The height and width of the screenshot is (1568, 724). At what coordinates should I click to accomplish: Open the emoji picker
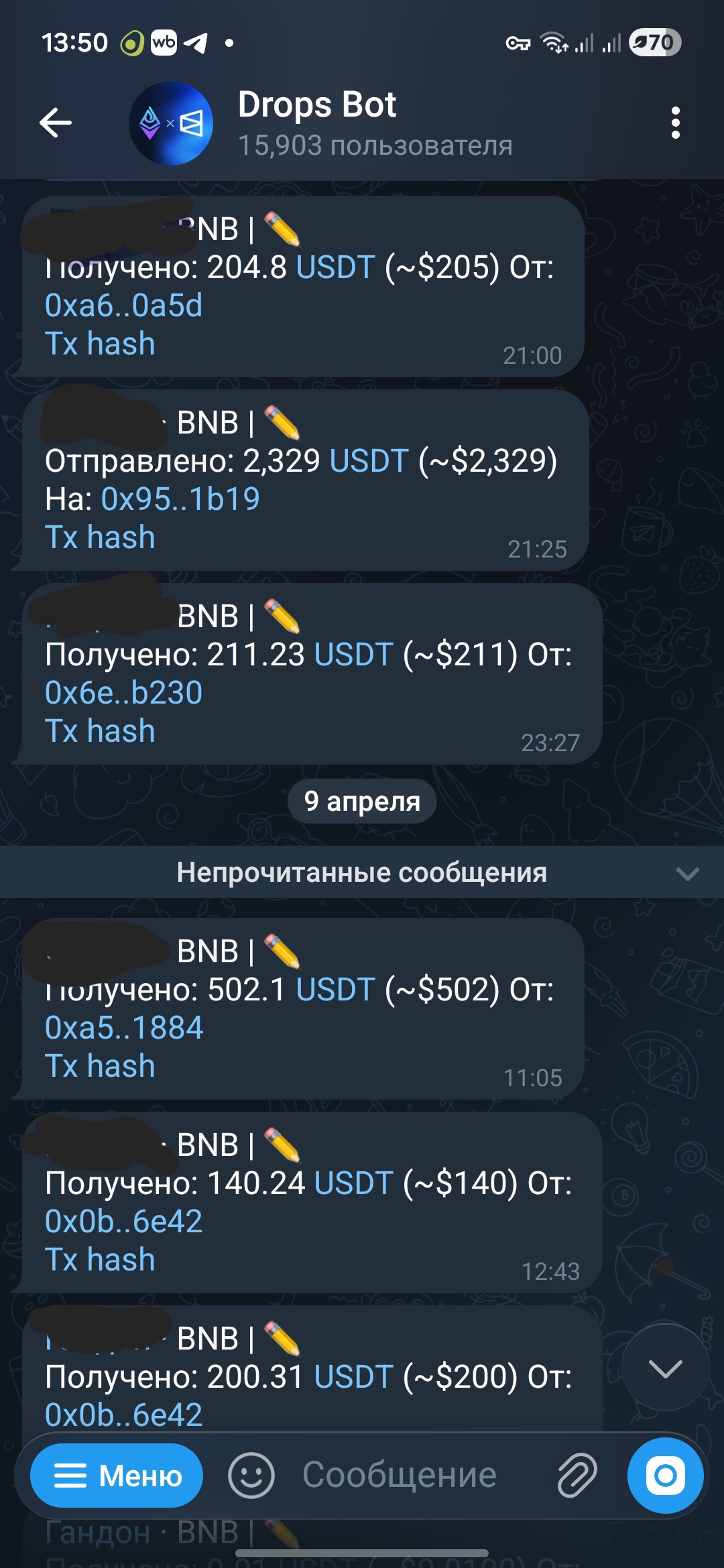251,1475
